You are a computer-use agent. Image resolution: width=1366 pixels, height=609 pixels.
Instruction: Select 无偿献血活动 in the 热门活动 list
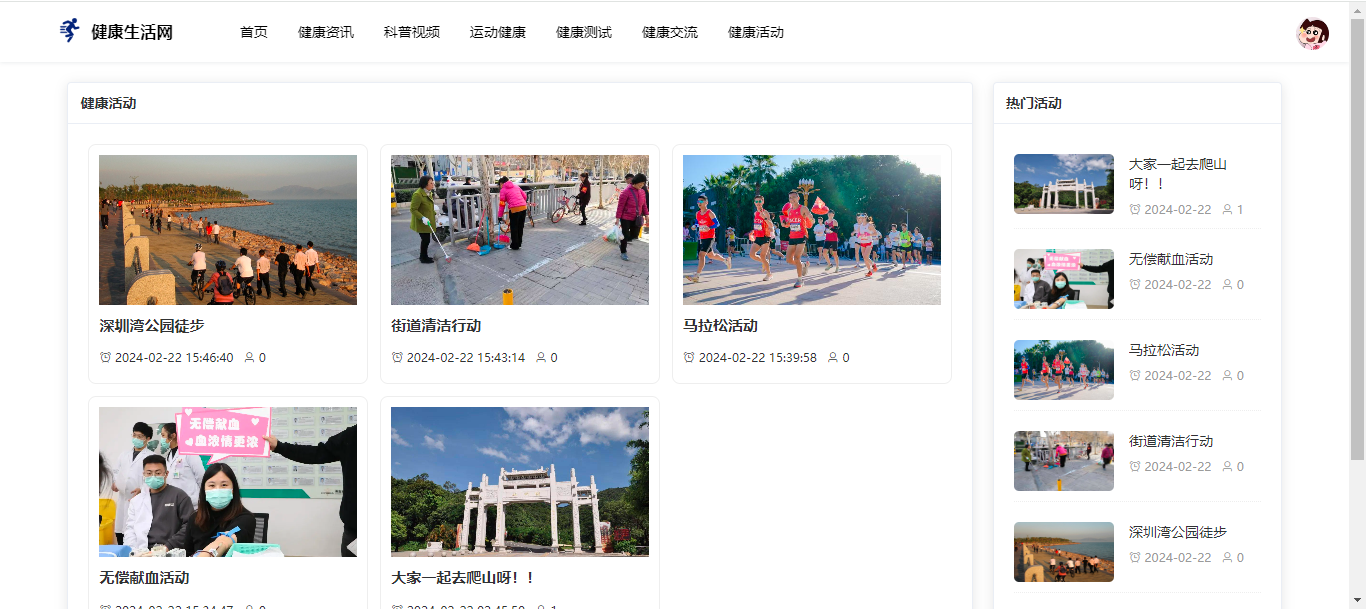point(1170,259)
